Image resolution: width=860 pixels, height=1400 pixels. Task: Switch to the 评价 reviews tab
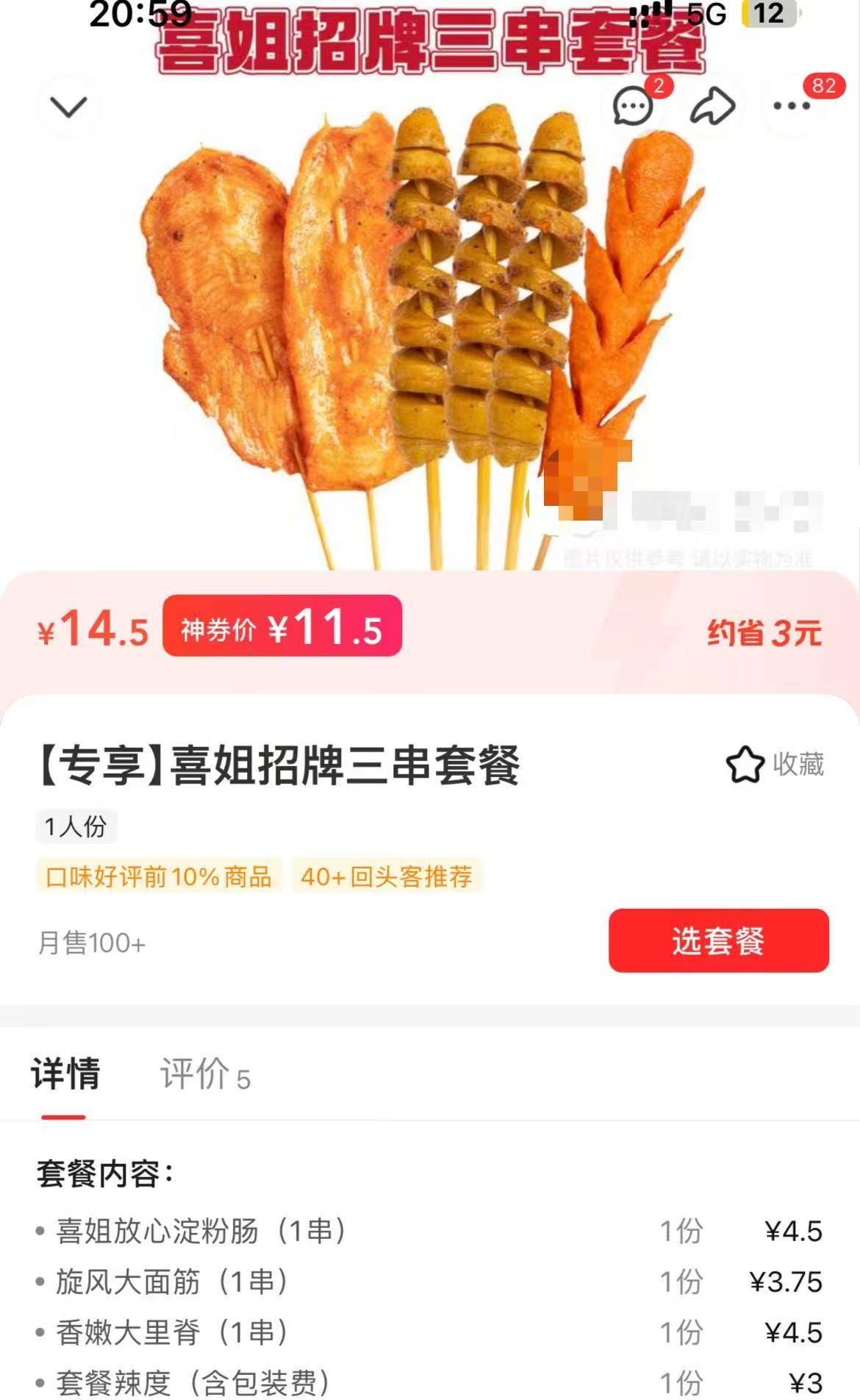click(205, 1074)
